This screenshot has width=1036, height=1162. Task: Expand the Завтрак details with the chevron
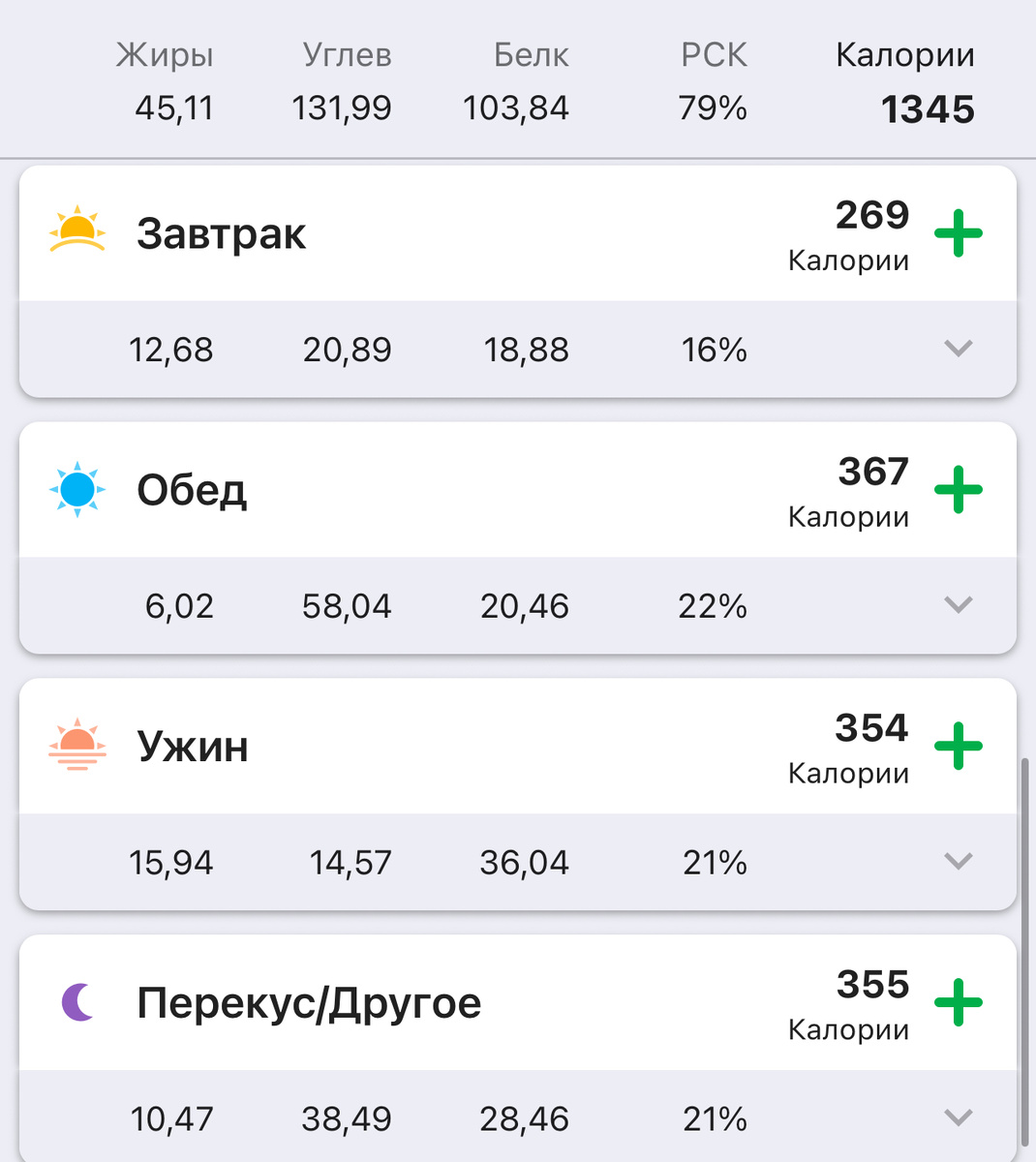(x=958, y=350)
